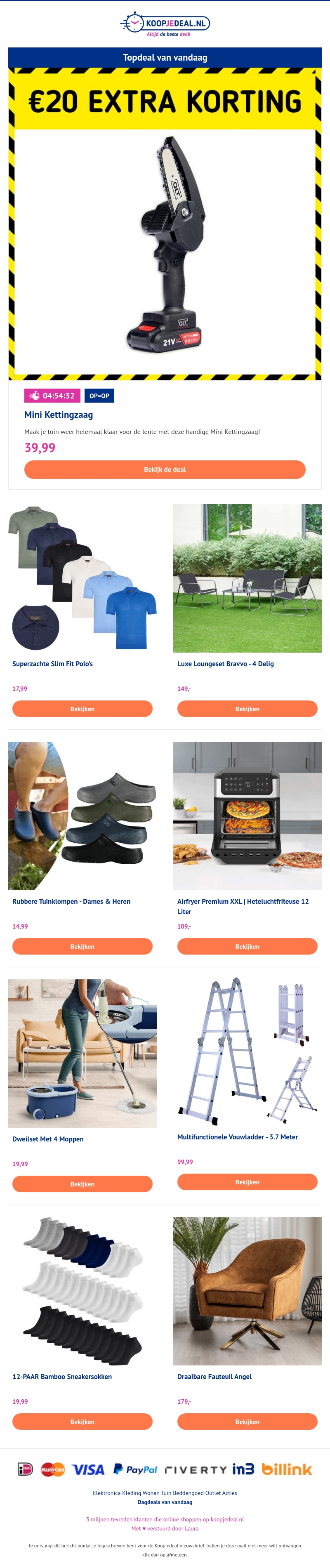330x1568 pixels.
Task: View the Superzachte Slim Fit Polo's offer
Action: (x=82, y=709)
